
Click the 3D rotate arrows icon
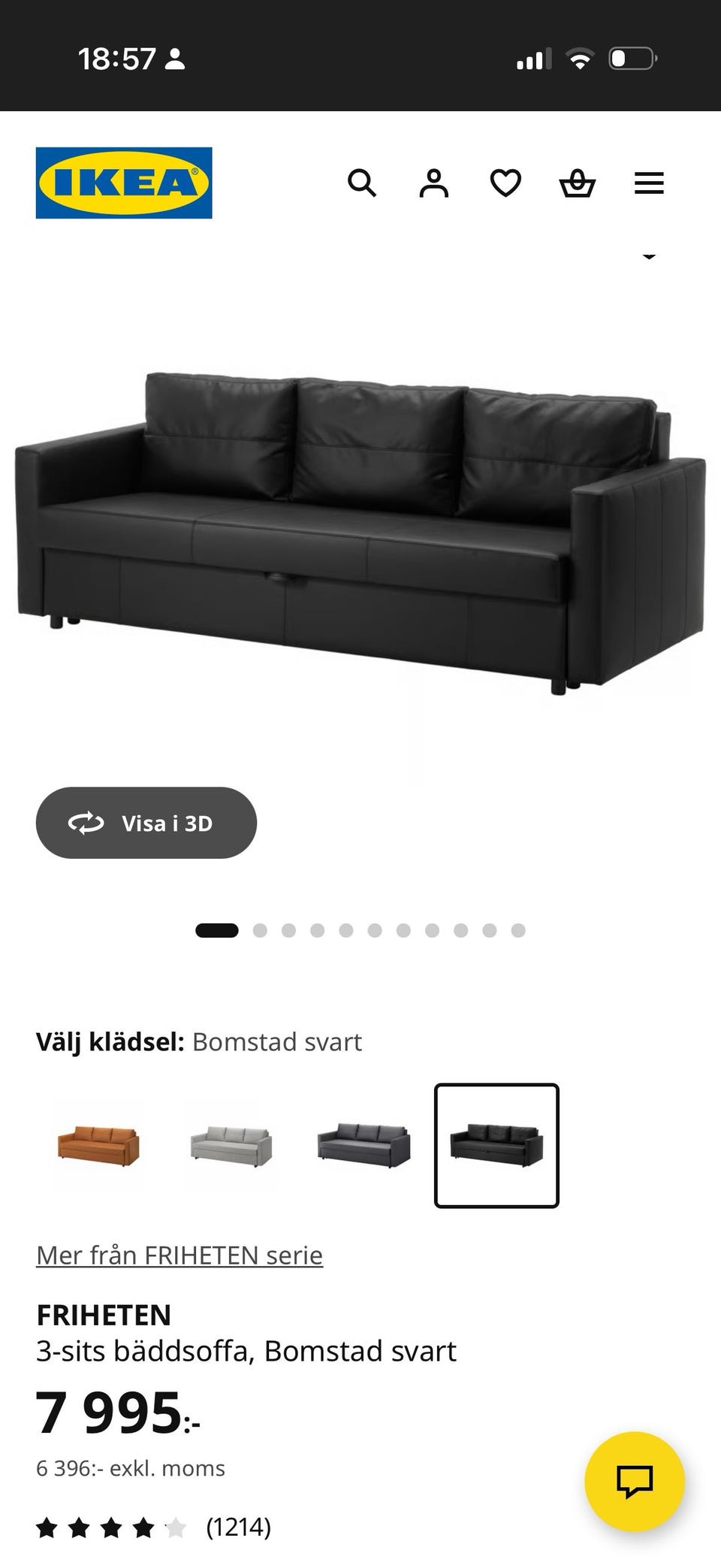(86, 823)
